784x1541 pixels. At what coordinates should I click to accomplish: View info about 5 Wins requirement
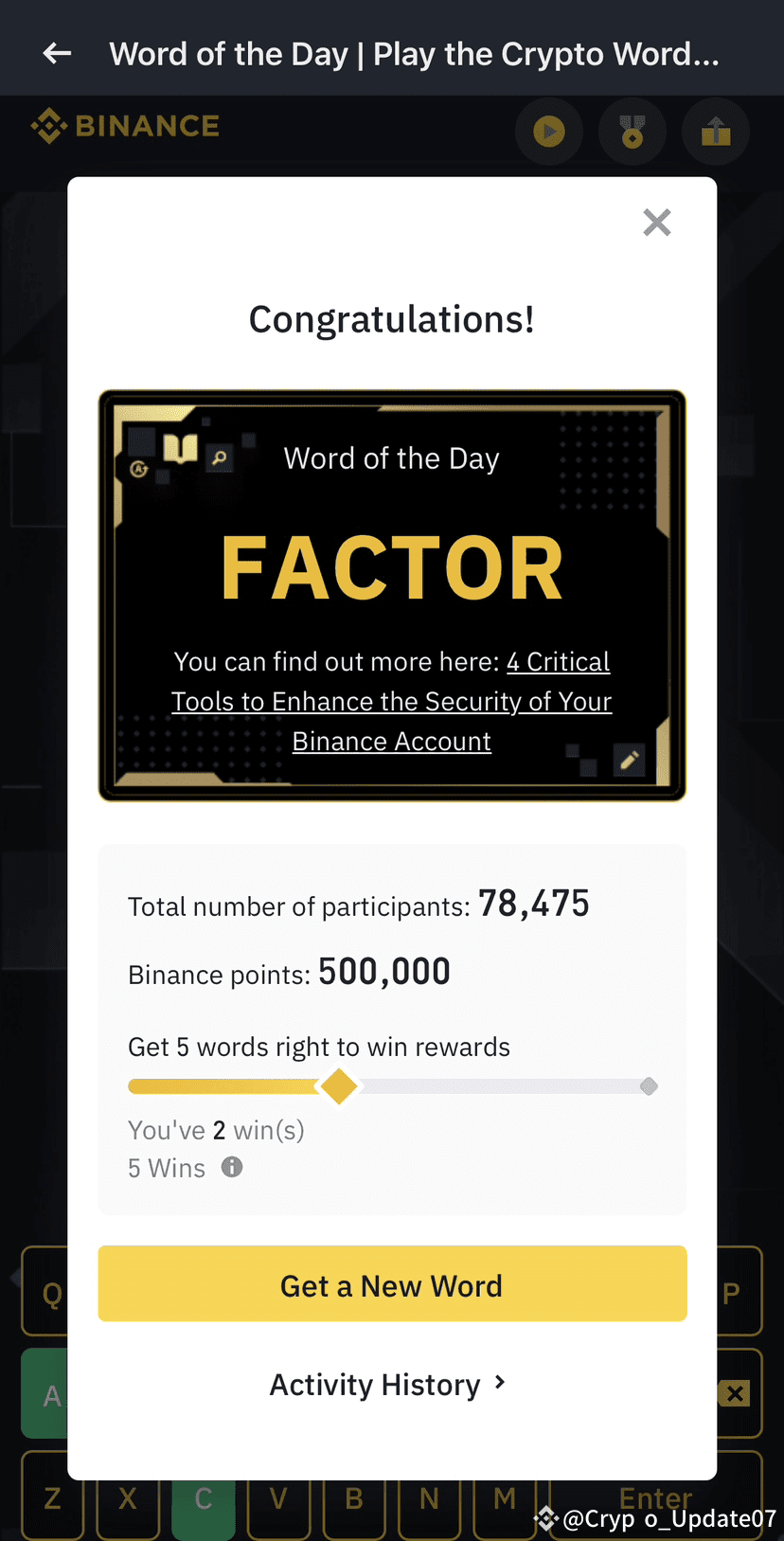click(x=232, y=1168)
